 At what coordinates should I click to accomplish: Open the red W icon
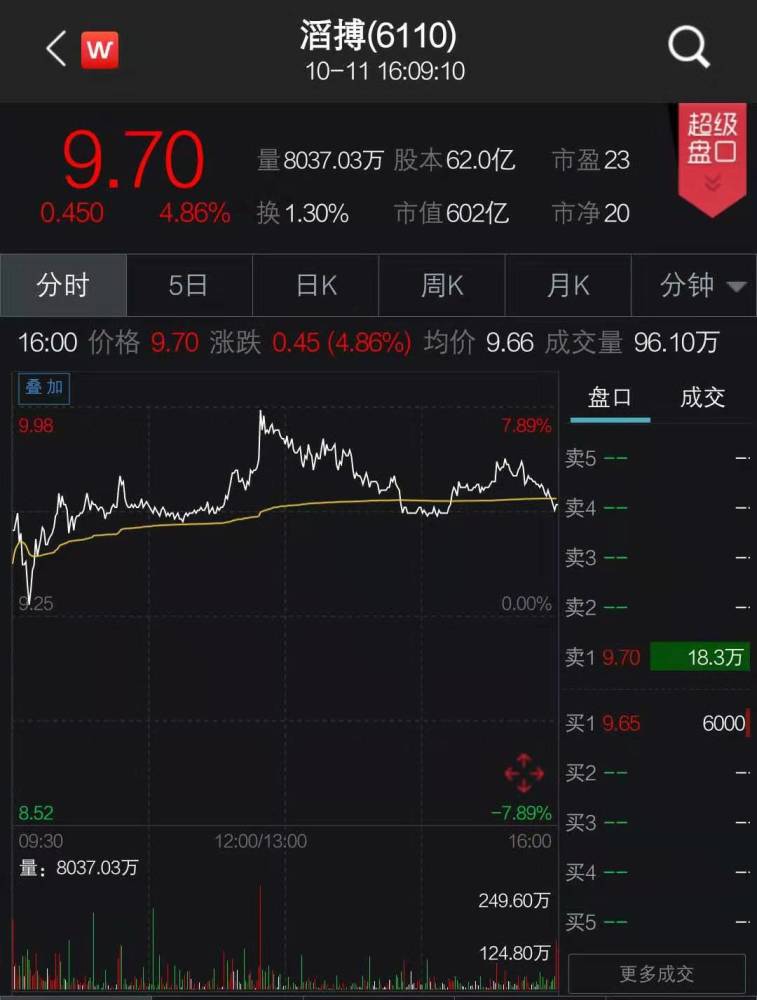click(100, 49)
